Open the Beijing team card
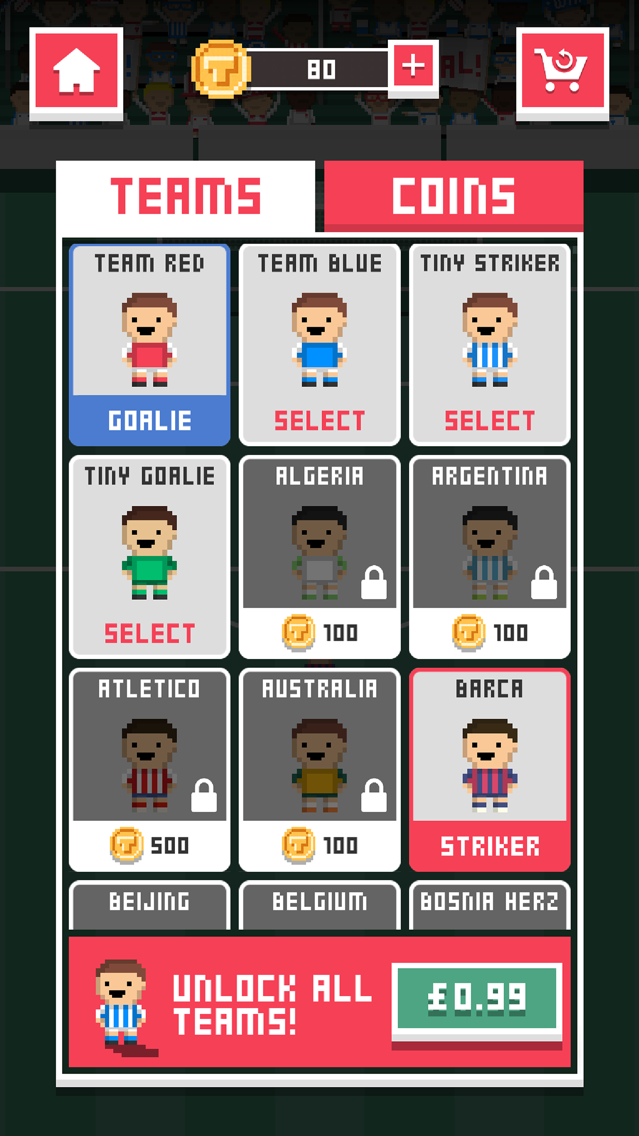The height and width of the screenshot is (1136, 639). pyautogui.click(x=149, y=905)
